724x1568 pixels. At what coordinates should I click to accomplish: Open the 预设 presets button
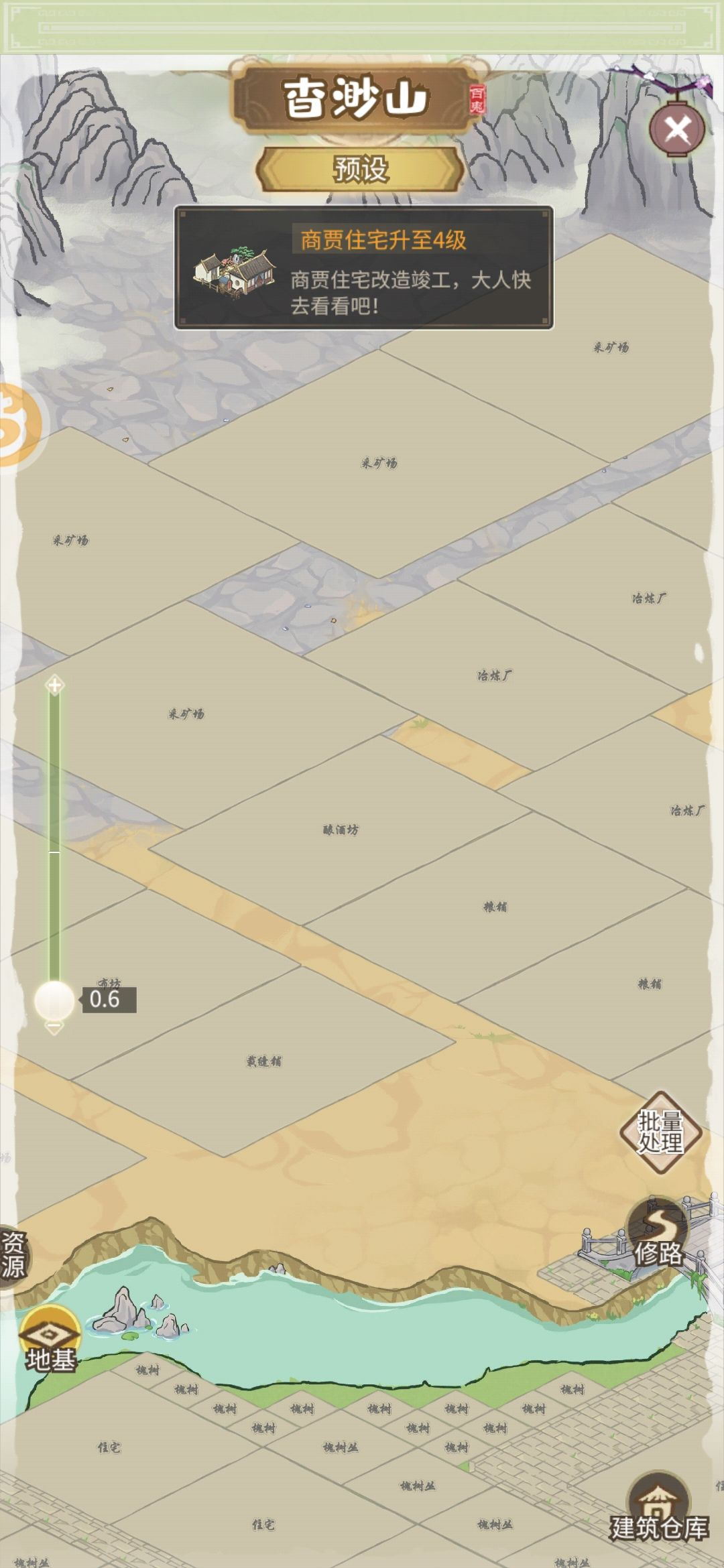coord(361,169)
